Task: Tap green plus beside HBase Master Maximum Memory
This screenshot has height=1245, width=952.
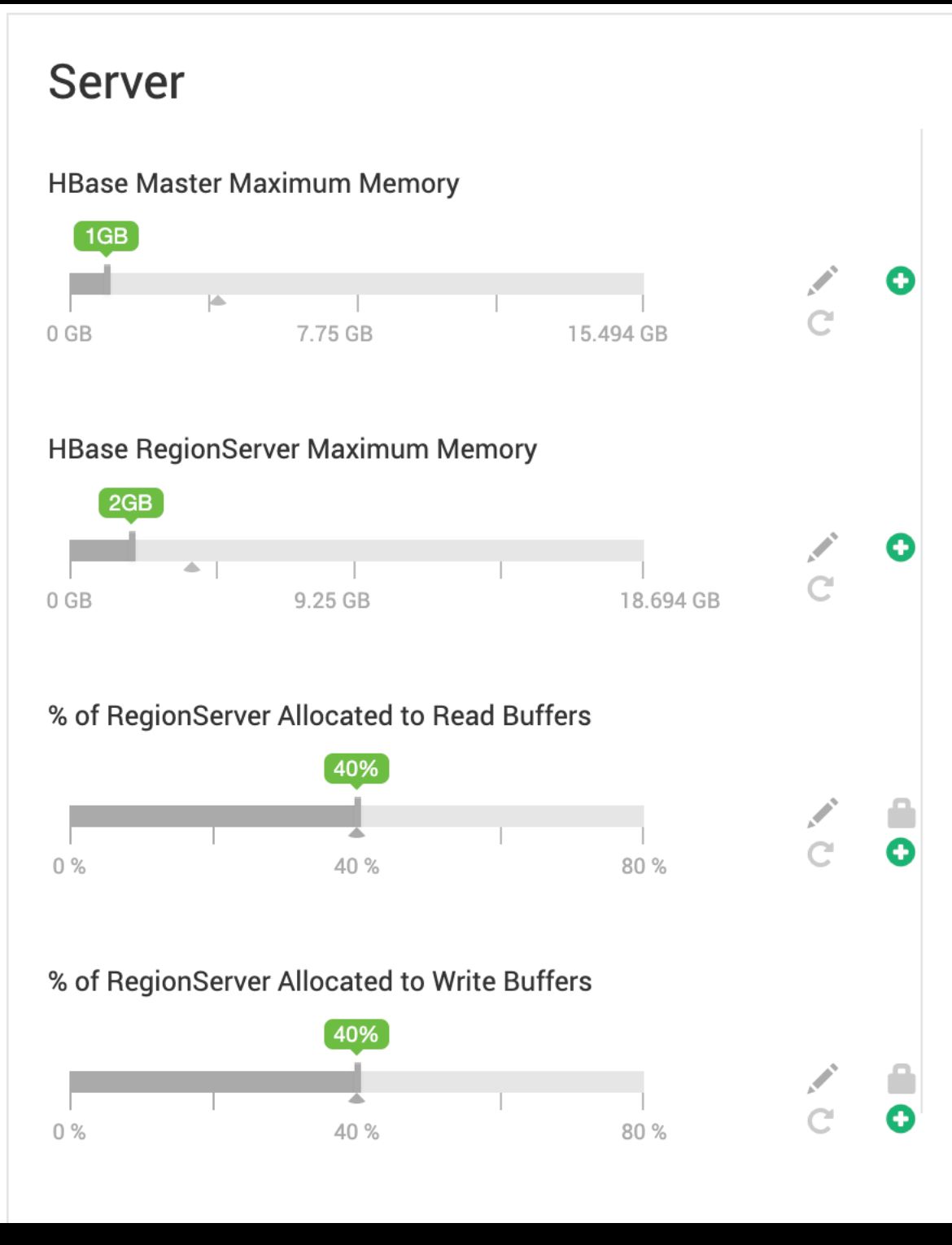Action: [900, 281]
